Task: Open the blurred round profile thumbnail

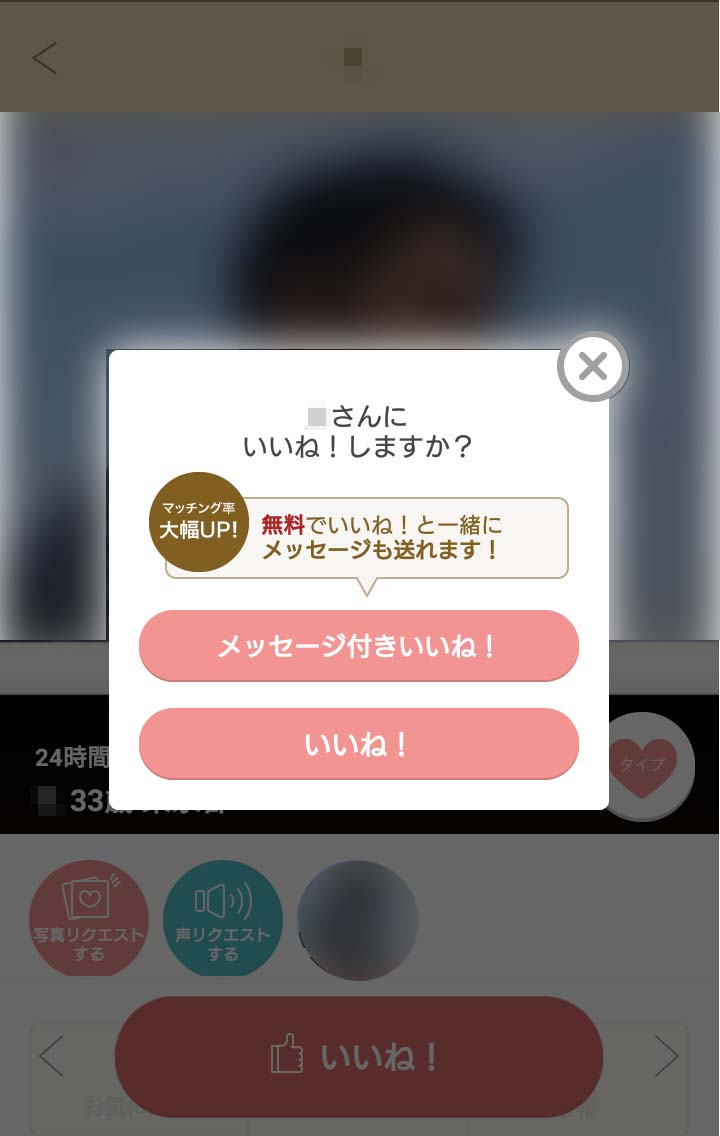Action: click(358, 920)
